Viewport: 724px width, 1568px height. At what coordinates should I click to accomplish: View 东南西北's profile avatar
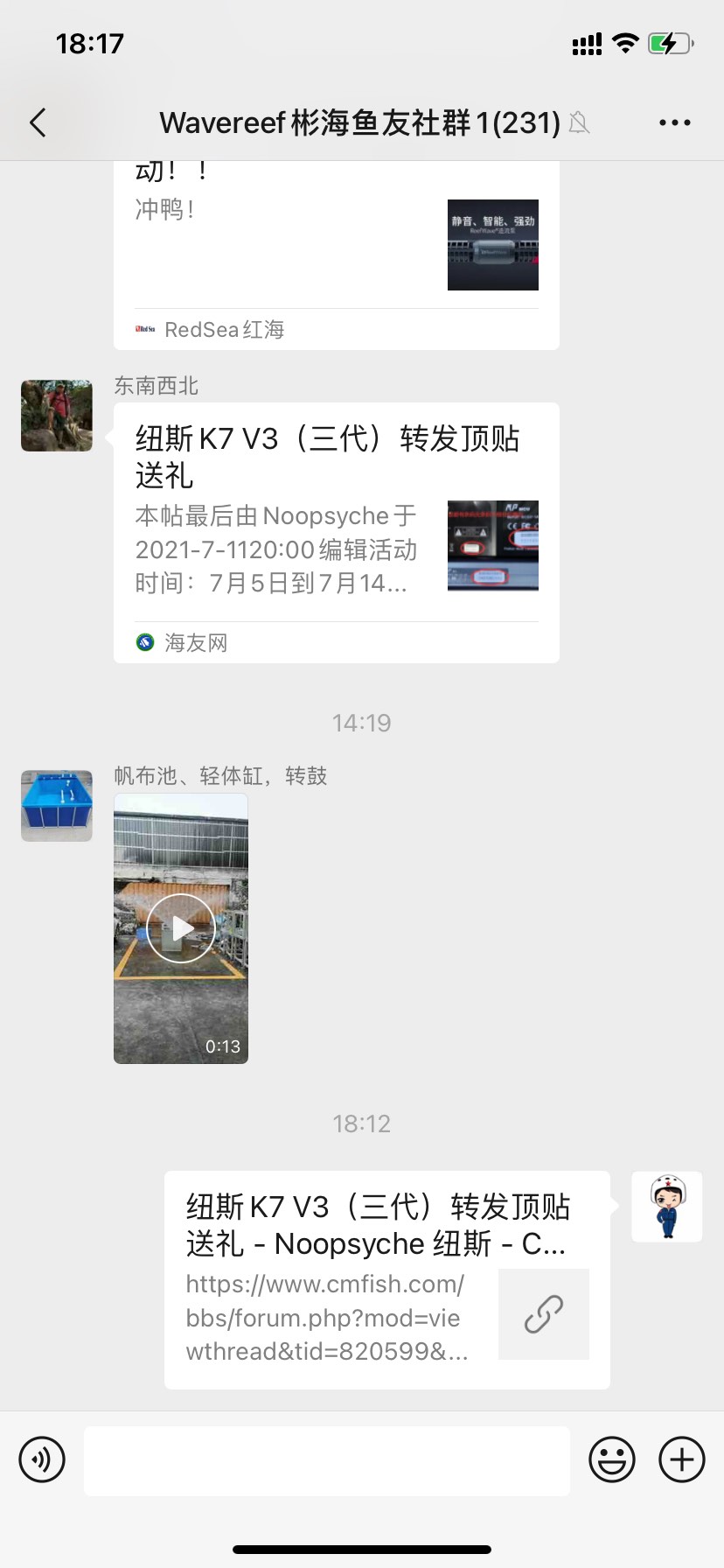[57, 416]
